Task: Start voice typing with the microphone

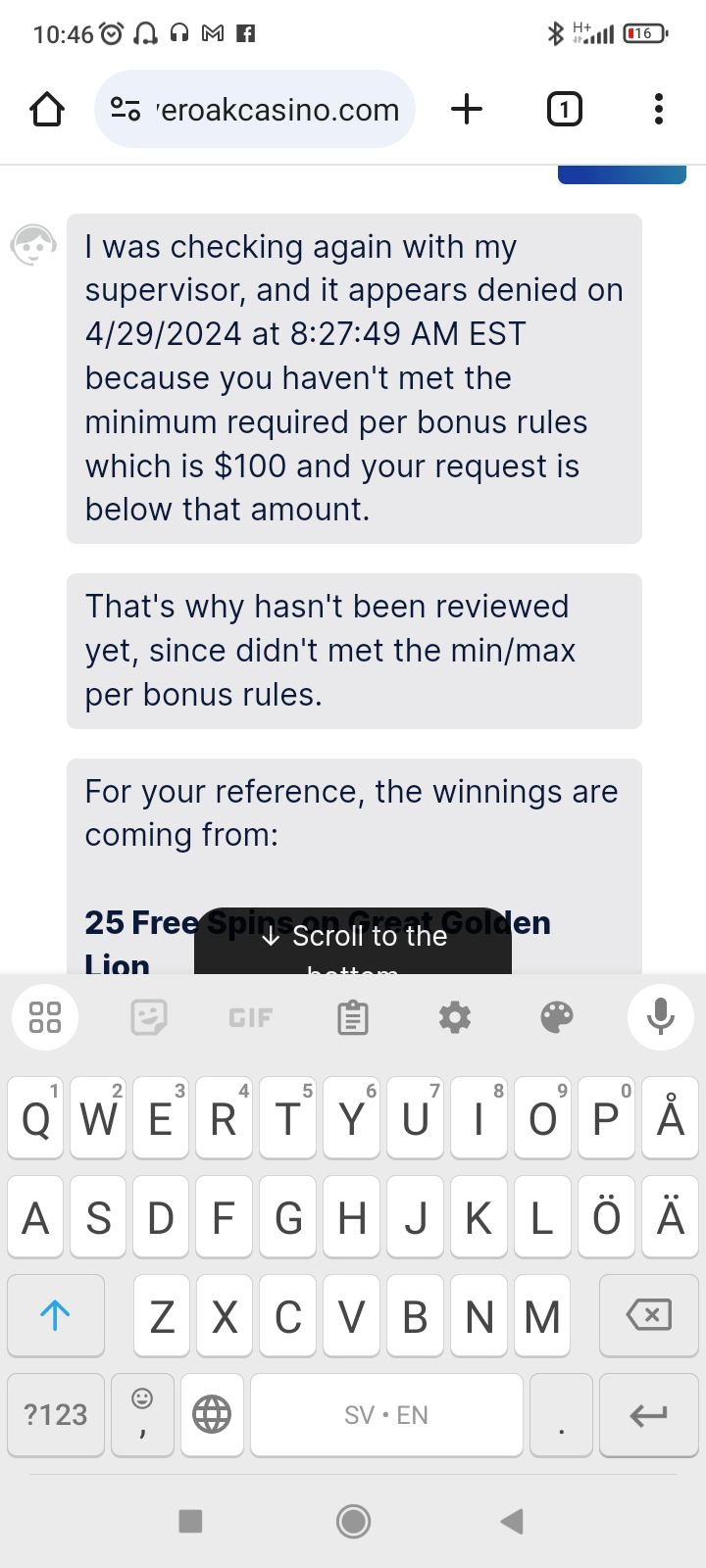Action: coord(661,1017)
